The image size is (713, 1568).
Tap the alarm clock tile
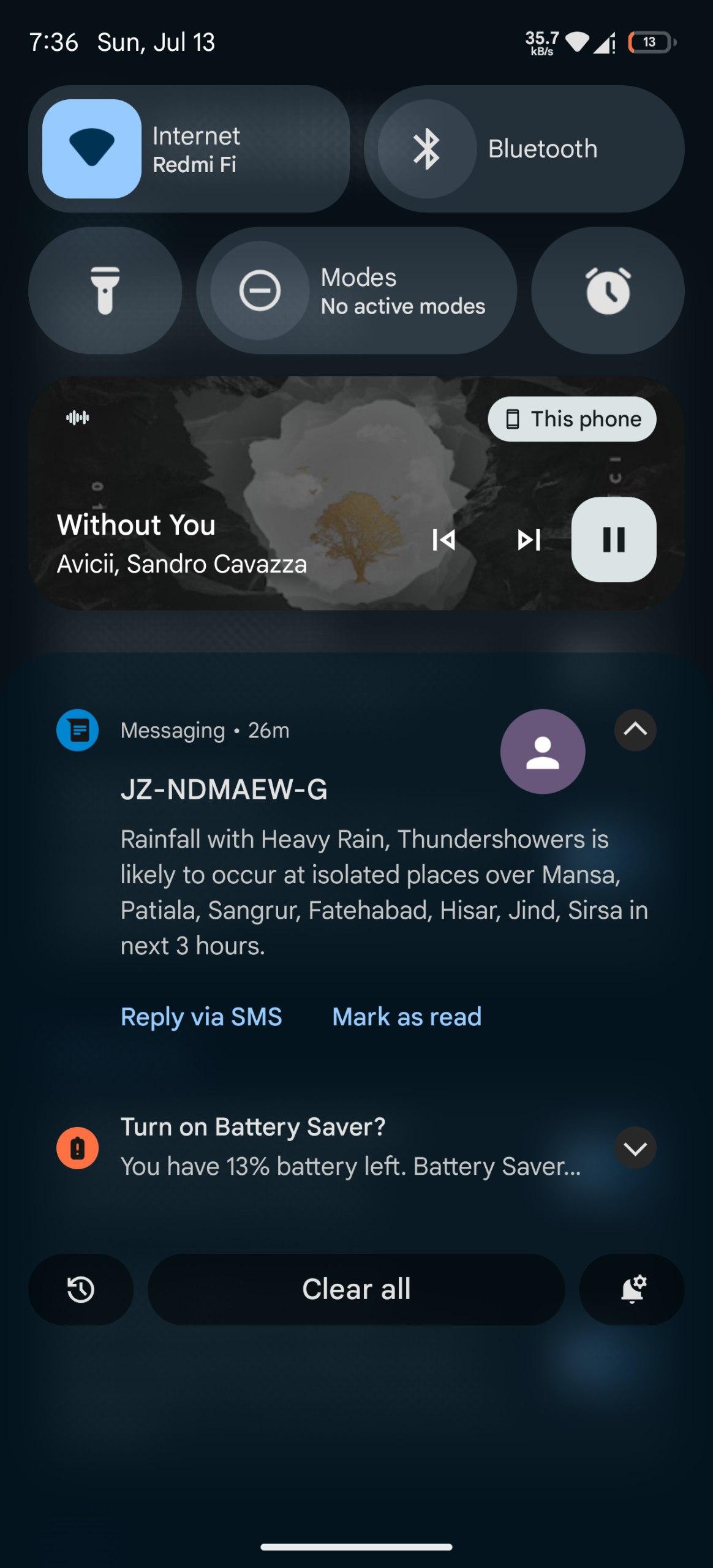click(608, 290)
